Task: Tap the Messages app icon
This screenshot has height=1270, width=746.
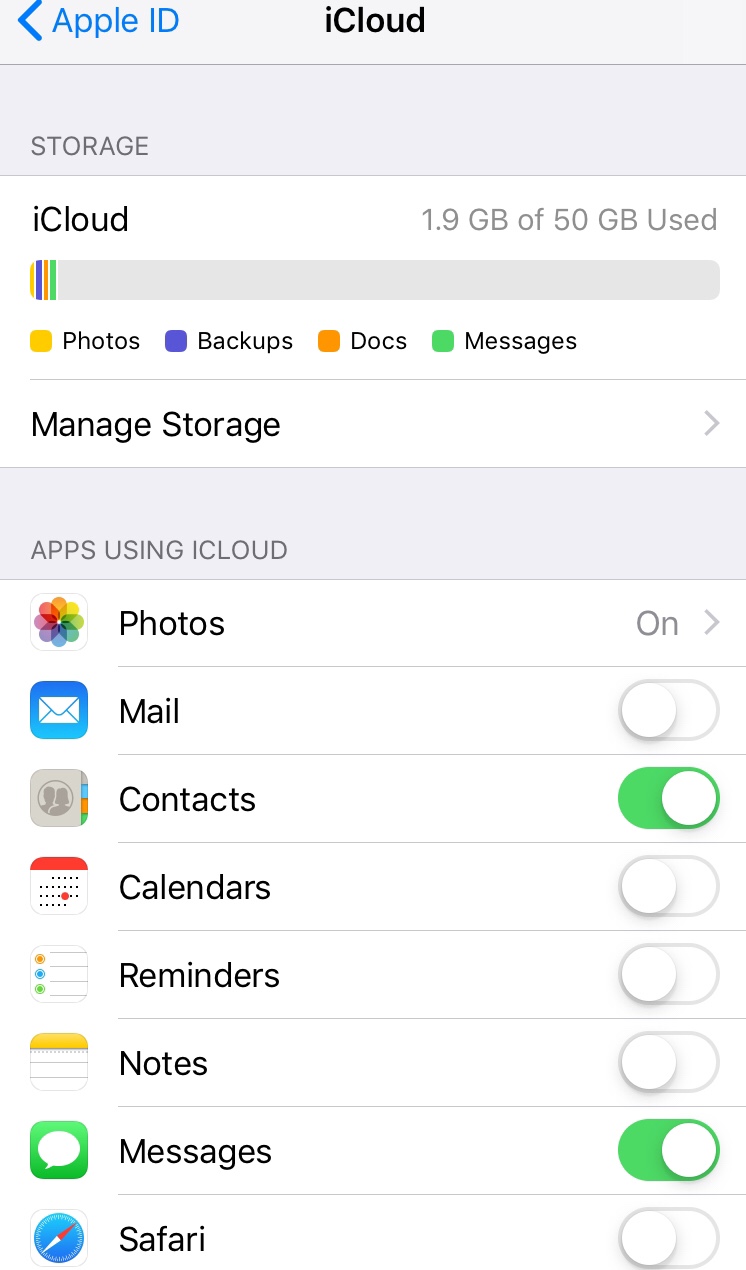Action: click(59, 1150)
